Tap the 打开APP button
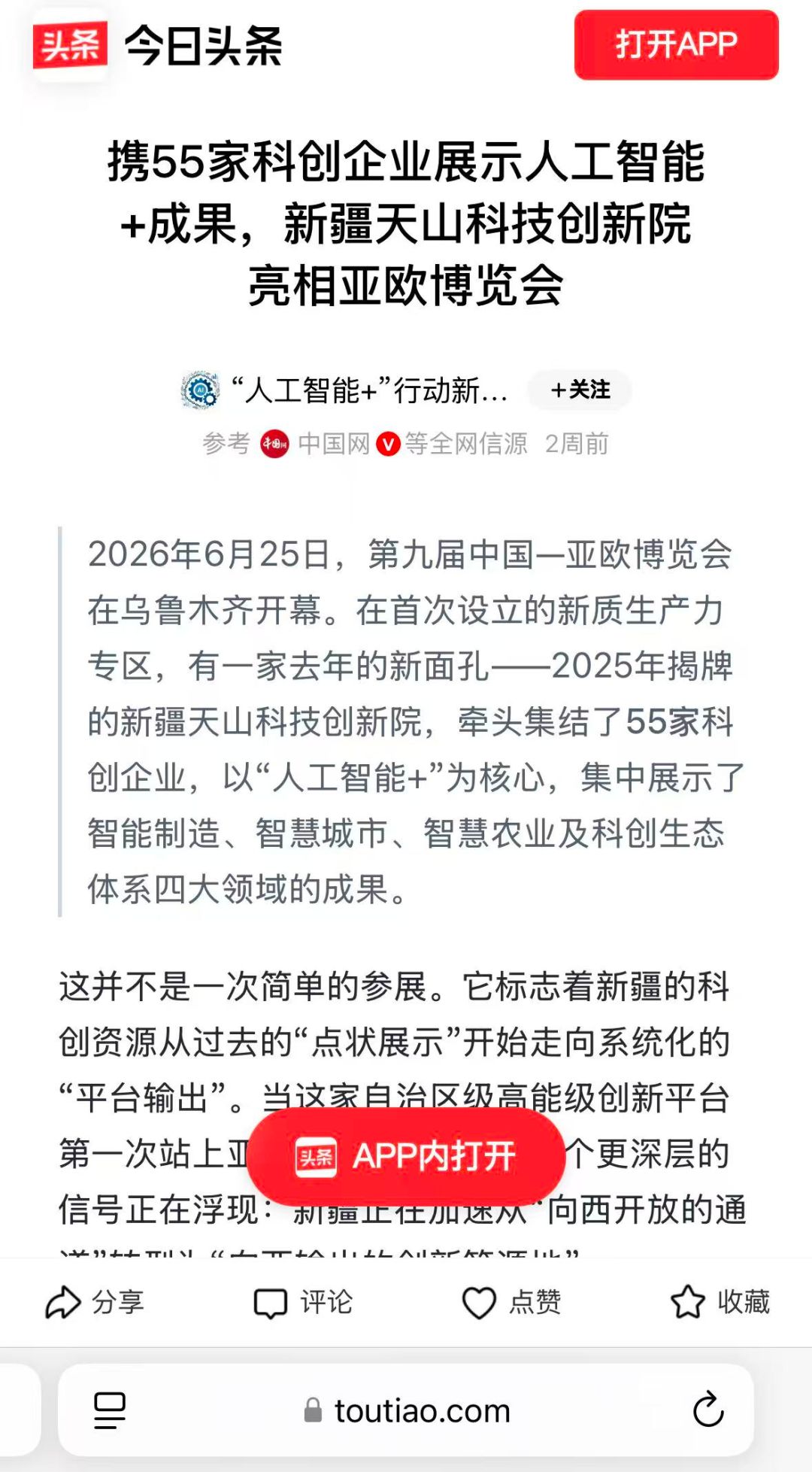812x1472 pixels. (x=676, y=45)
